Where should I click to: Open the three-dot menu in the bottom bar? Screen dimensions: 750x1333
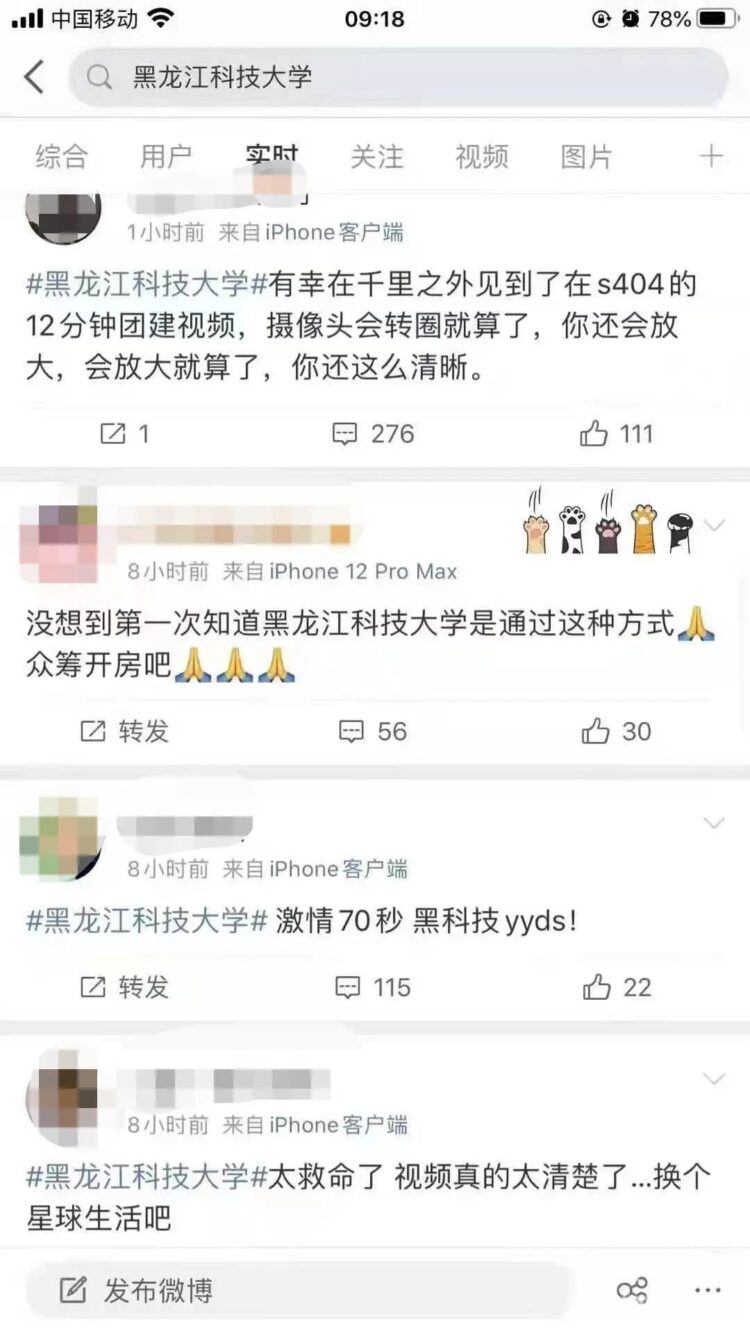point(707,1290)
